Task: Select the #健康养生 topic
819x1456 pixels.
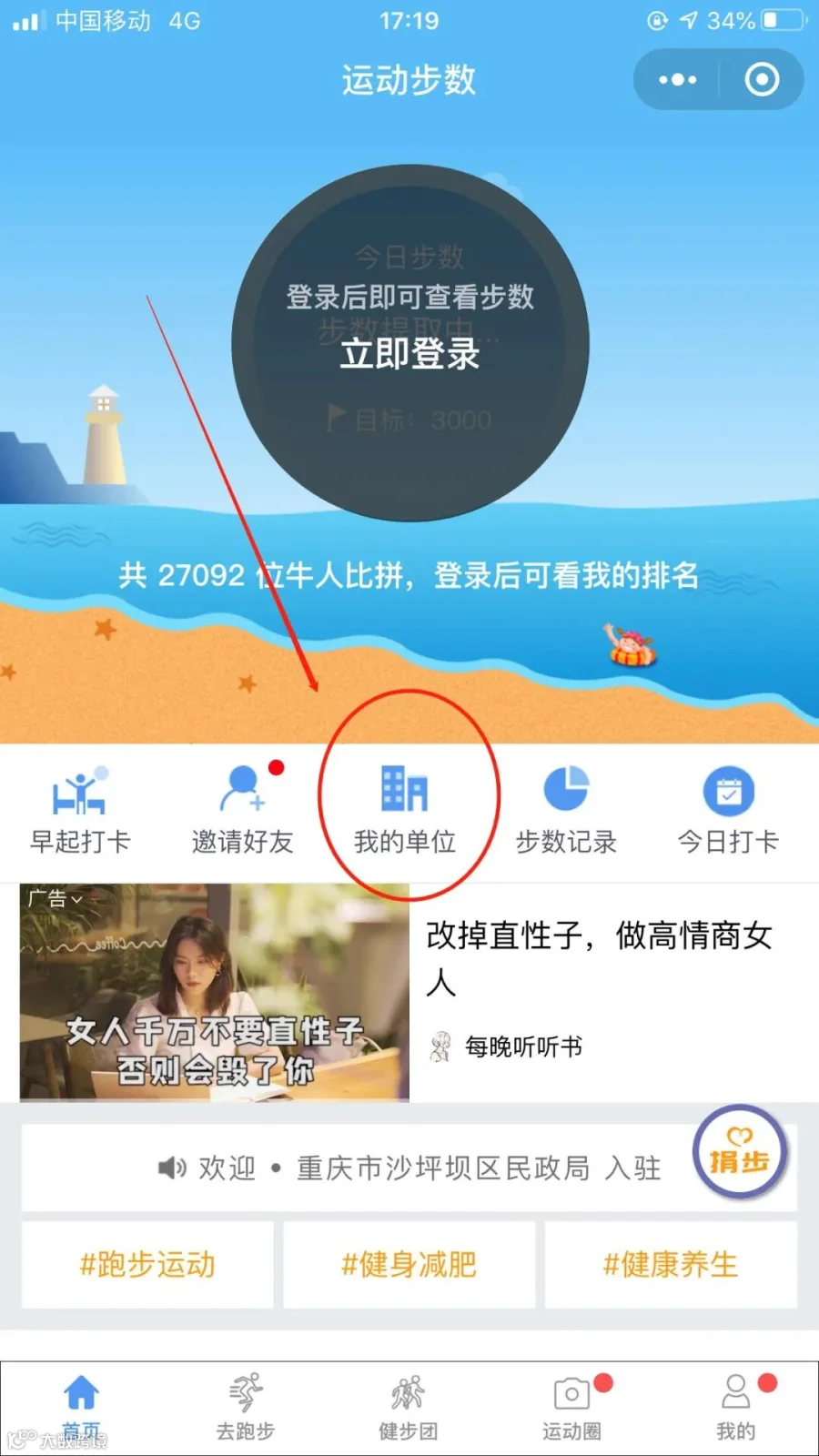Action: pos(671,1264)
